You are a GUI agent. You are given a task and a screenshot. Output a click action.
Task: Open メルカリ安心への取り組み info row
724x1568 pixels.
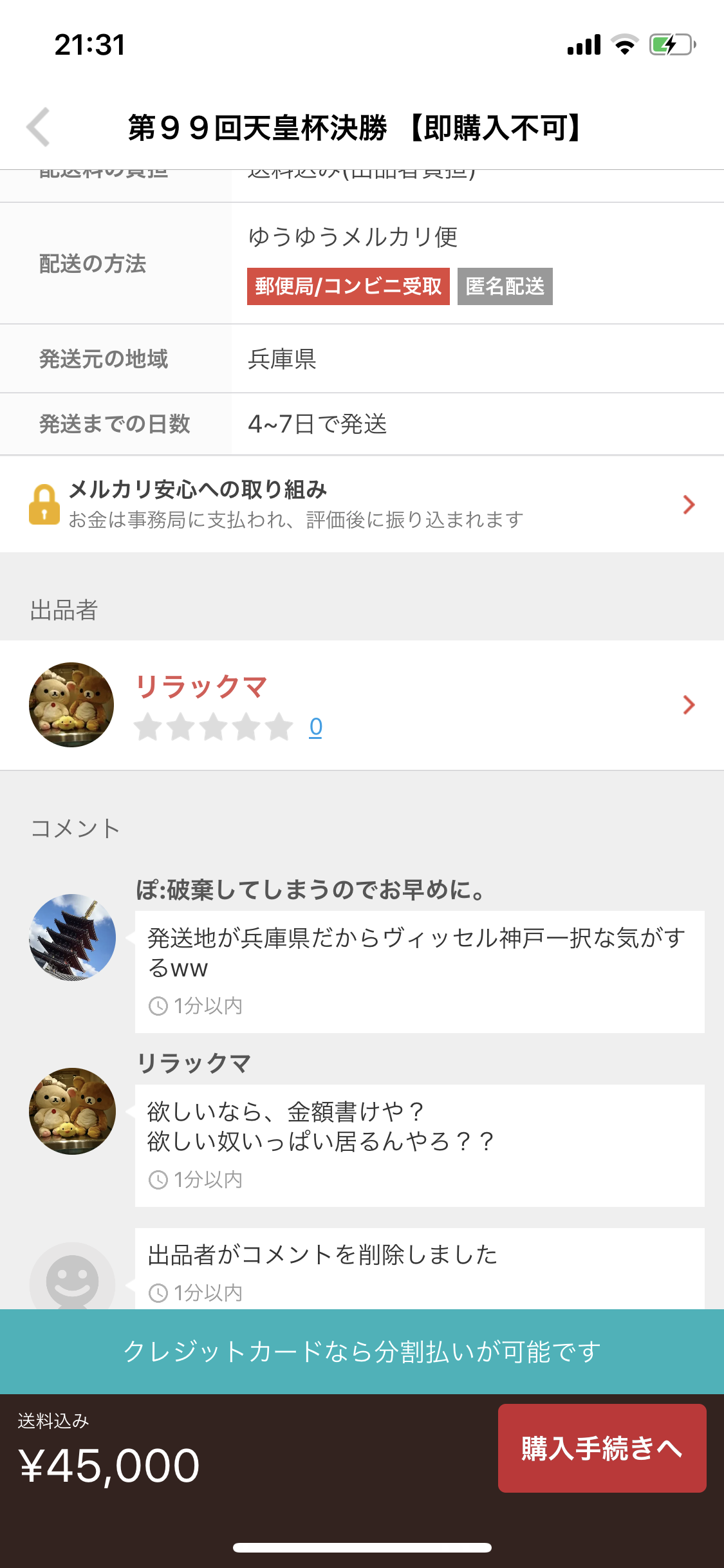pyautogui.click(x=362, y=505)
